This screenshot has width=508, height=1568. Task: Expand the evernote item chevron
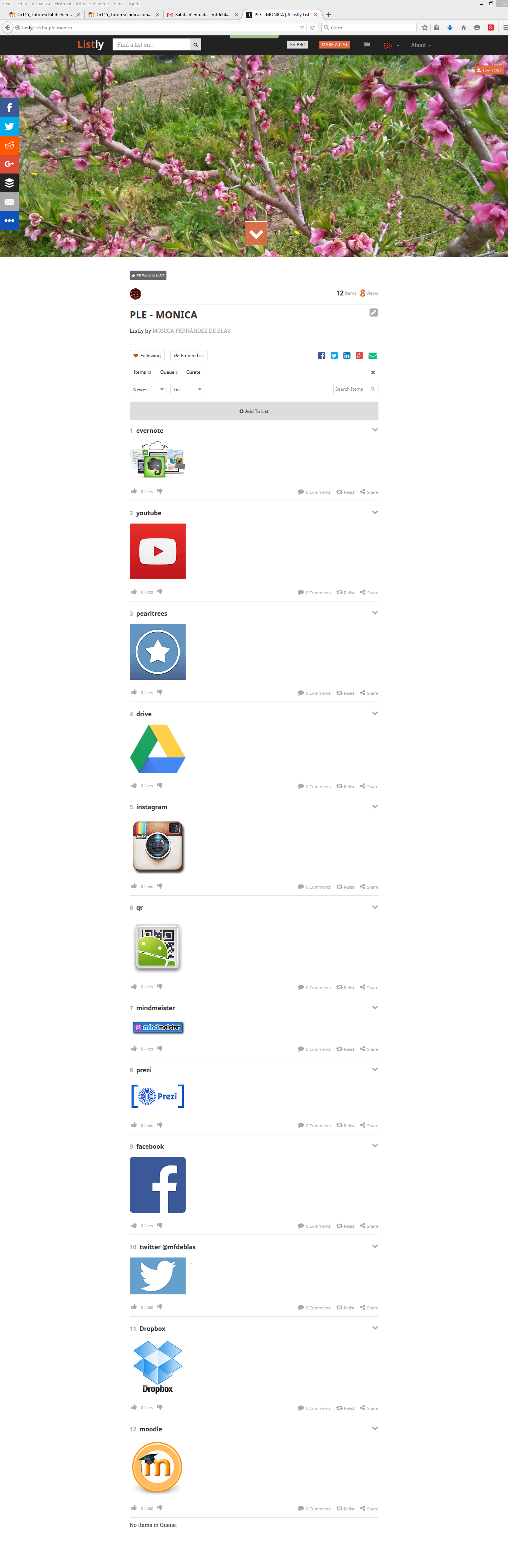coord(375,430)
